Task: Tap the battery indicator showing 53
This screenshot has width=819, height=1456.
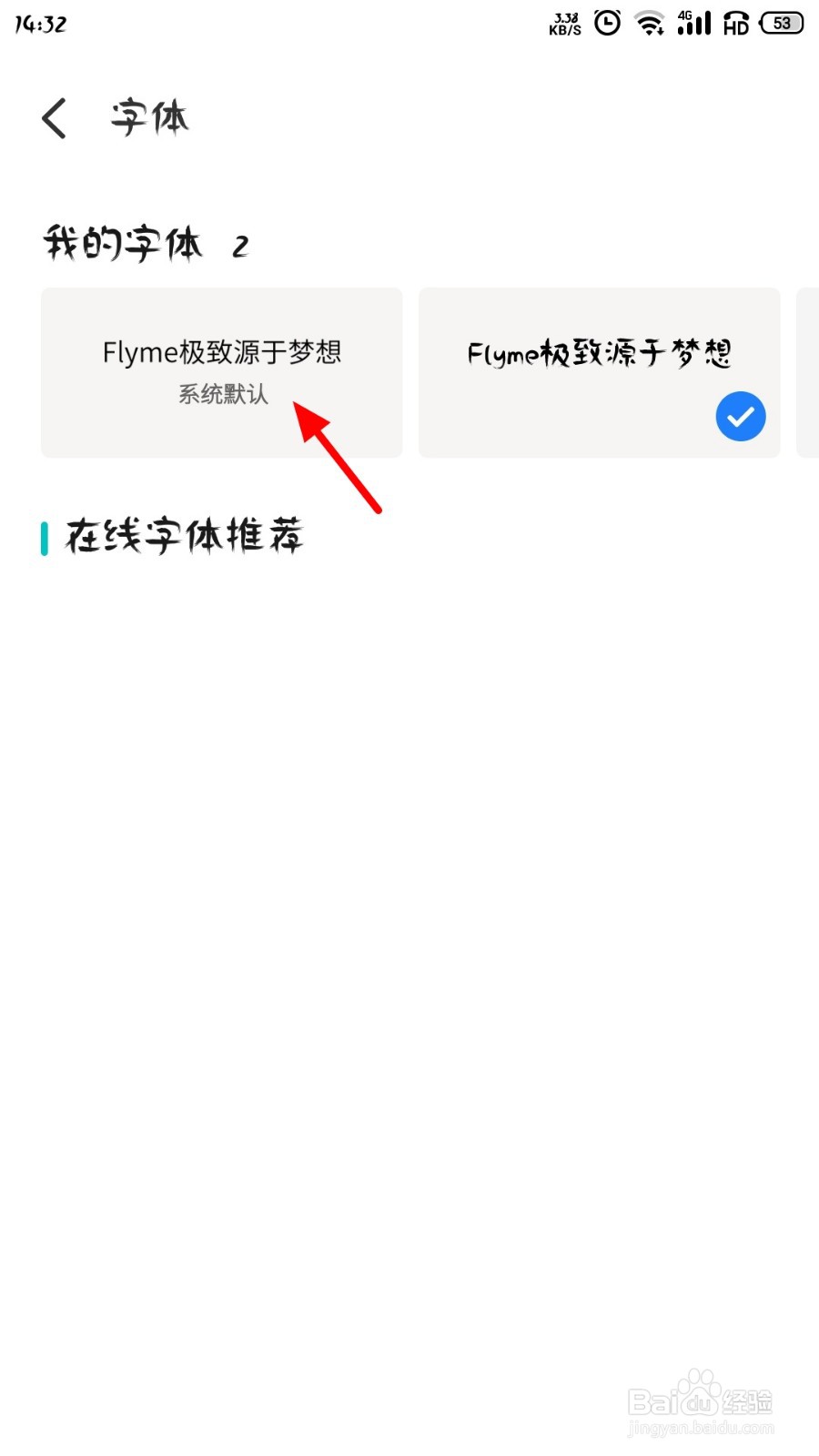Action: point(780,23)
